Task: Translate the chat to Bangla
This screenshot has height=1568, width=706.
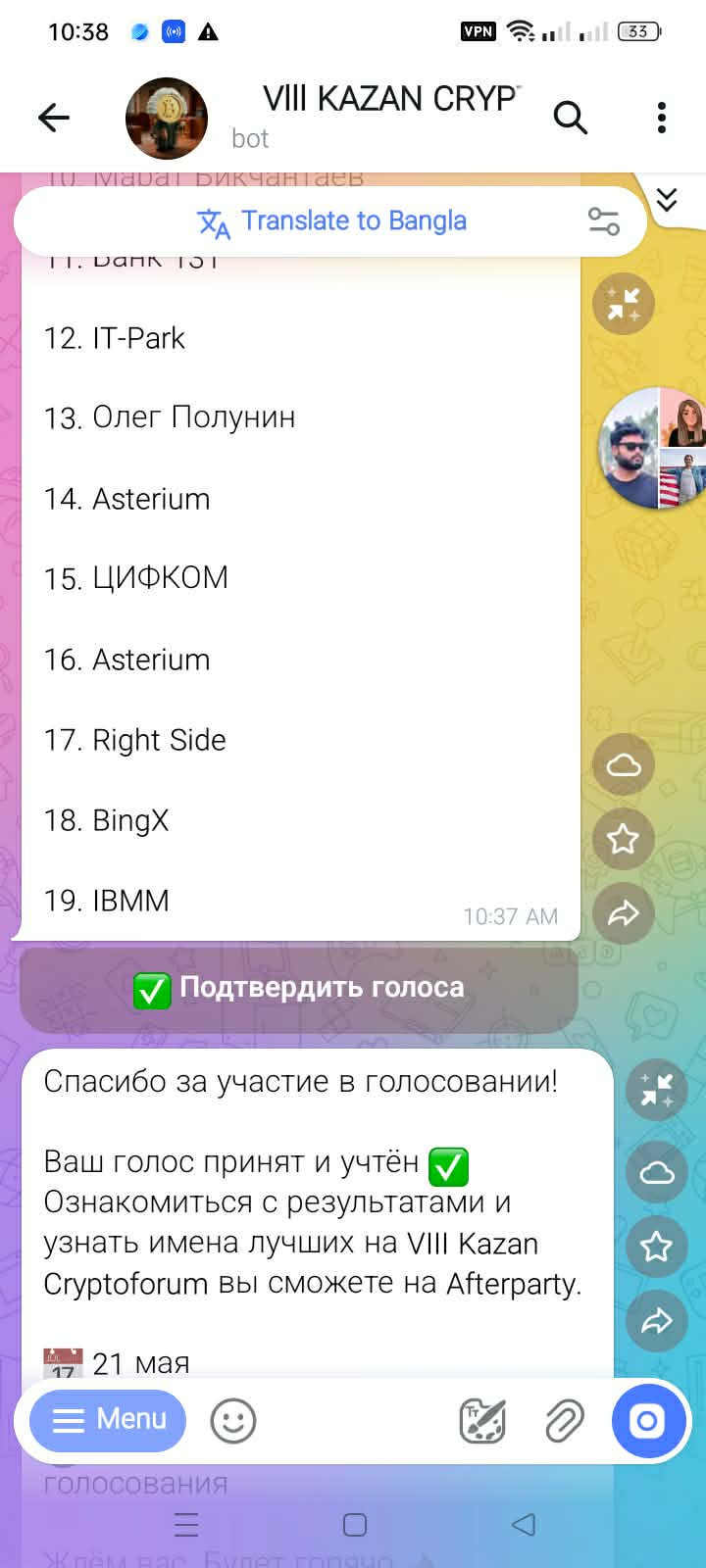Action: point(331,221)
